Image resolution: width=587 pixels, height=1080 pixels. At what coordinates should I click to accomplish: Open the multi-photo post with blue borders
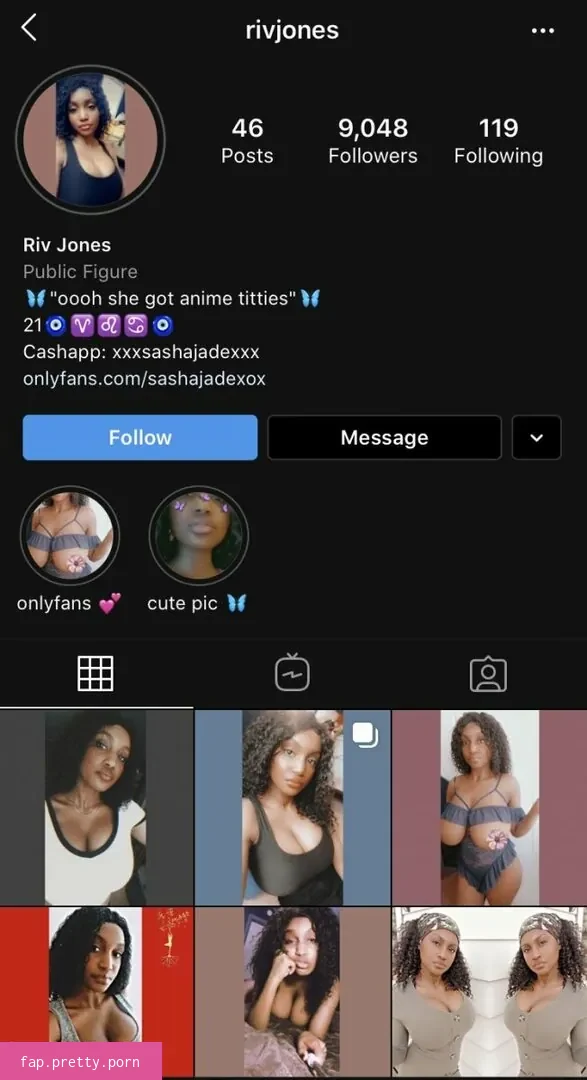coord(293,807)
